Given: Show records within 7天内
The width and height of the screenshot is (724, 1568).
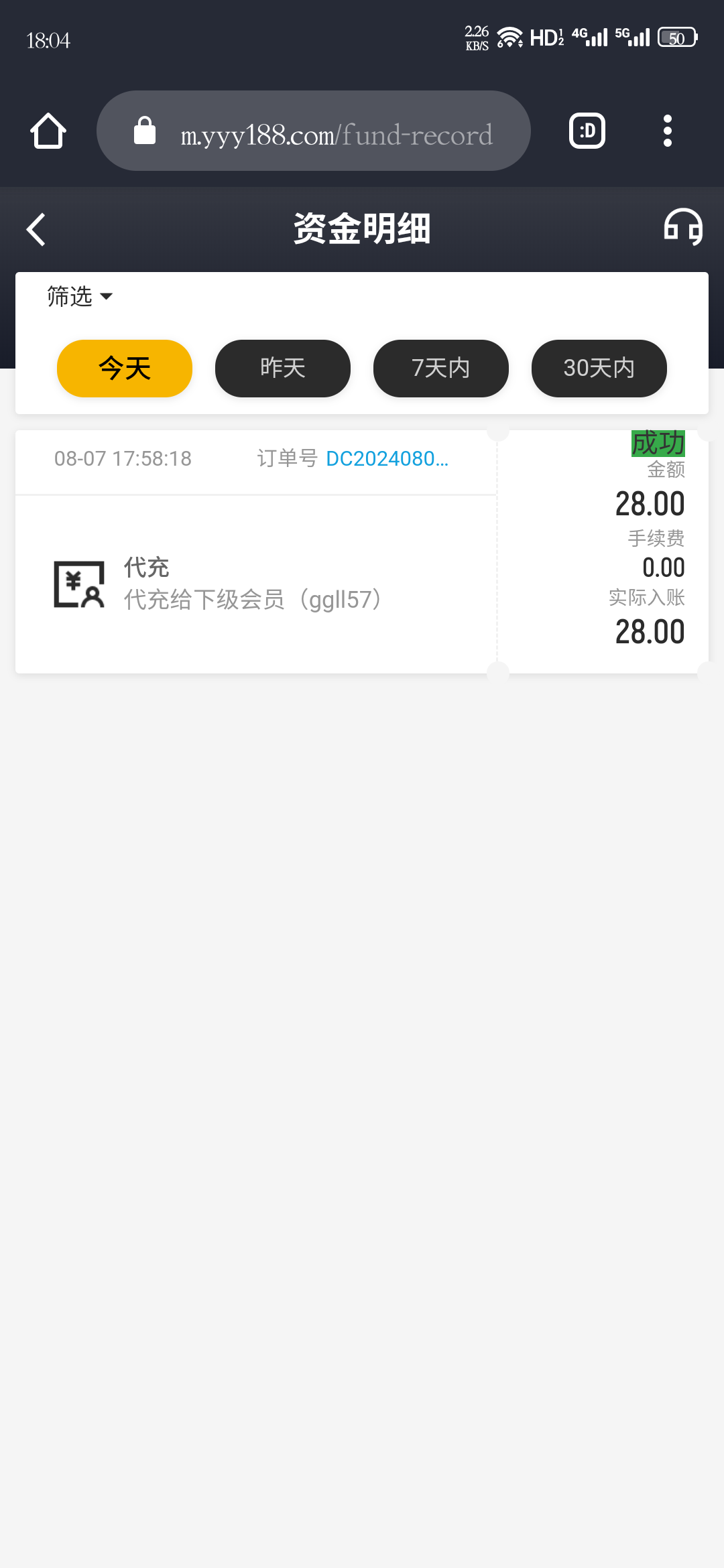Looking at the screenshot, I should coord(441,369).
